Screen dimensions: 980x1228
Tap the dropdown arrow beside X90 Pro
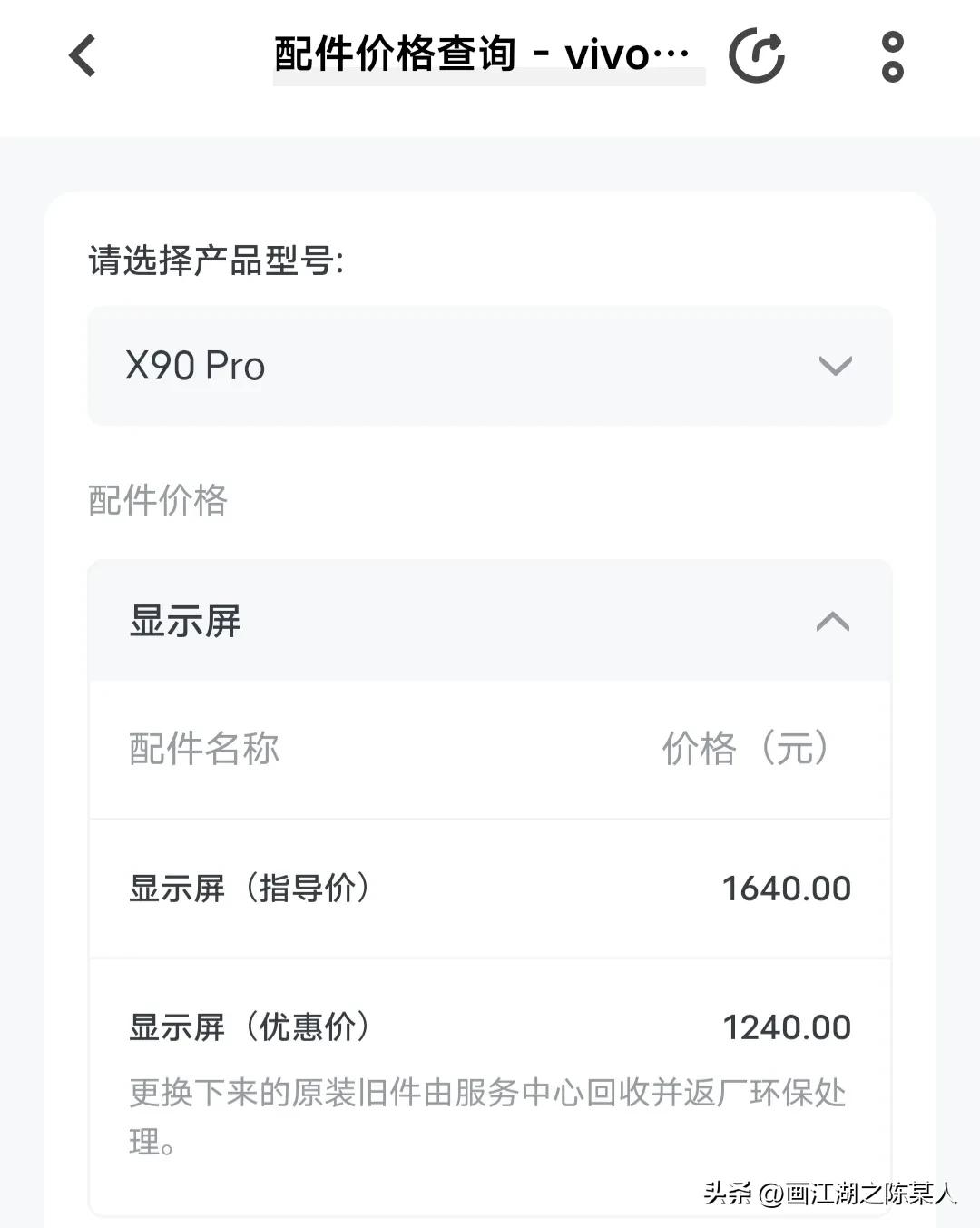pos(835,366)
